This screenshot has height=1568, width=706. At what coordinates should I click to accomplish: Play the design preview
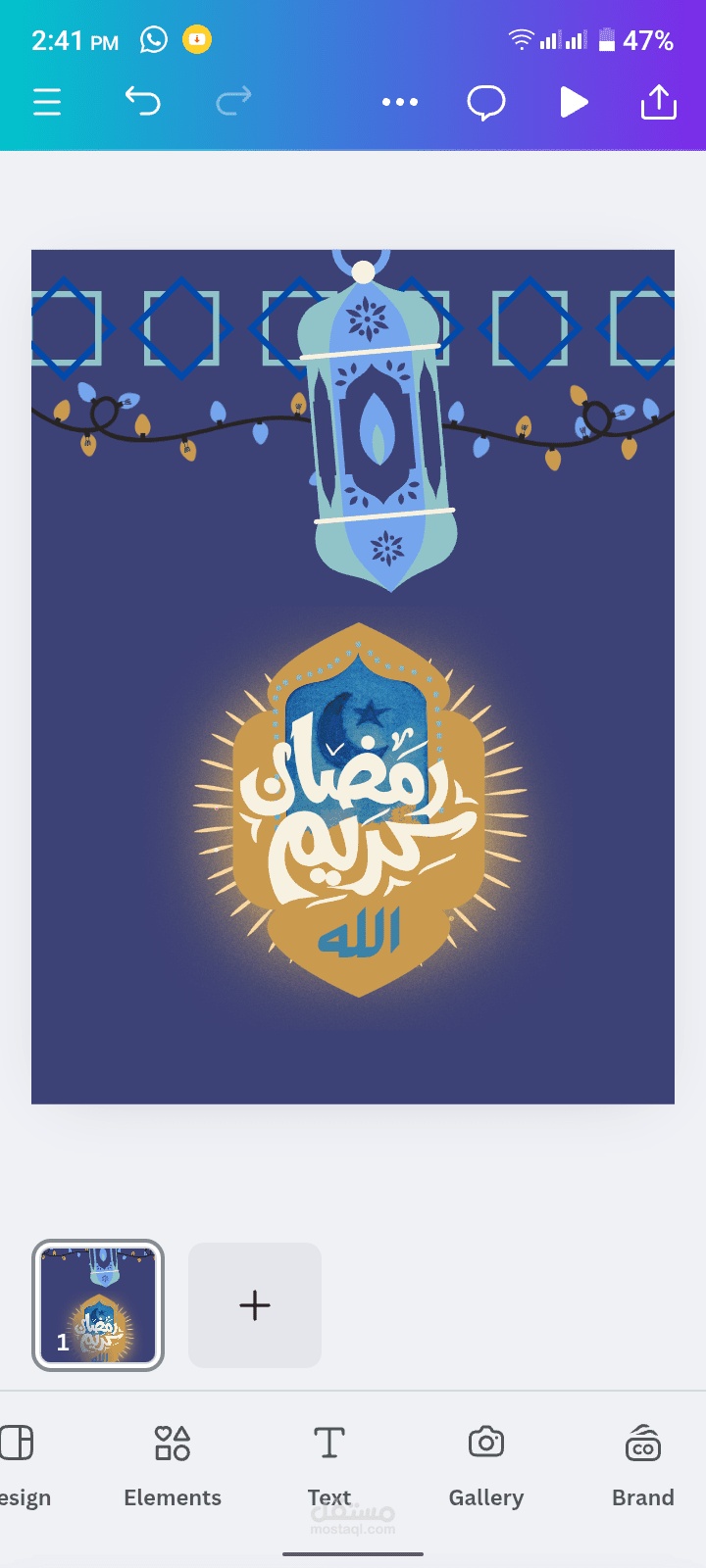pyautogui.click(x=574, y=102)
